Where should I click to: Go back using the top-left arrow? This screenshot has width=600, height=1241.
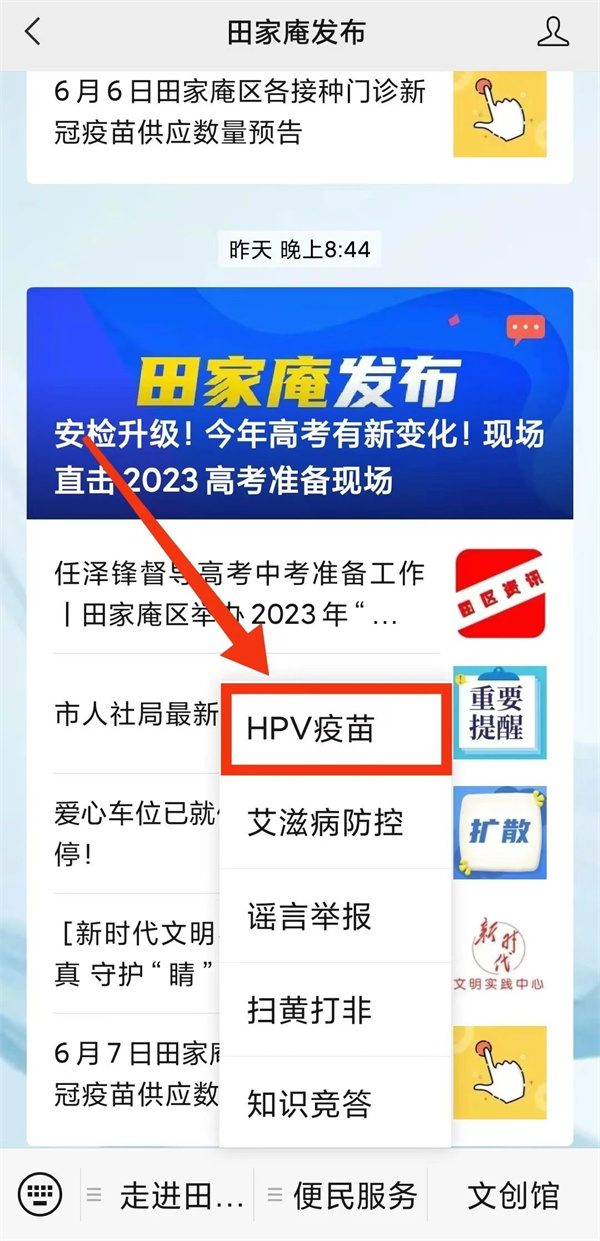pos(33,32)
